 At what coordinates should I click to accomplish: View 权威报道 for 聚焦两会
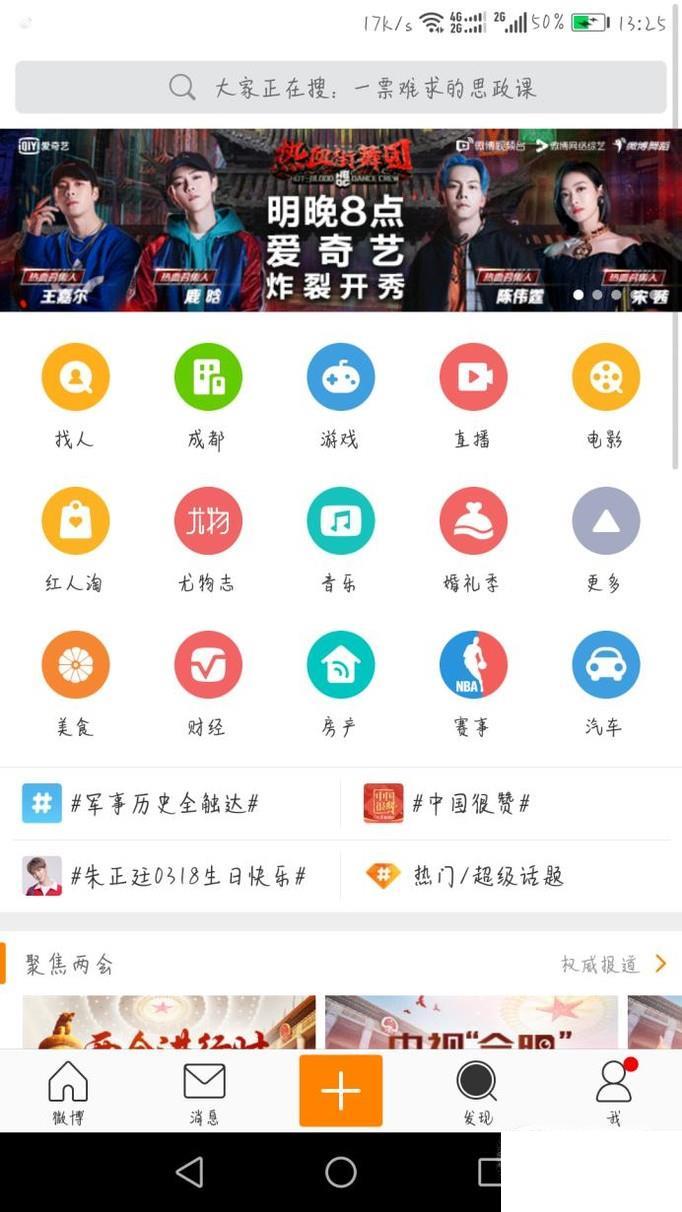(612, 964)
